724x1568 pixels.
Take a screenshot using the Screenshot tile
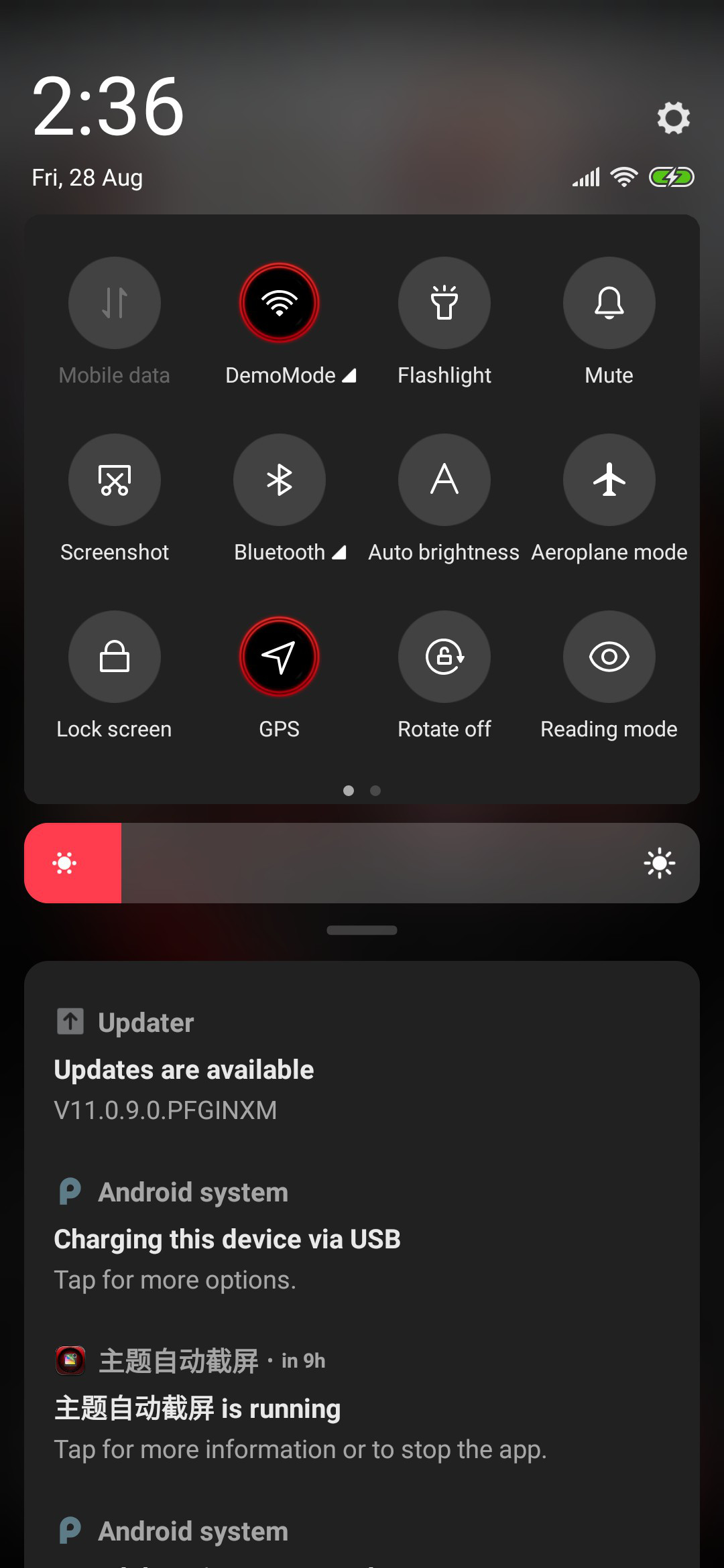(115, 480)
